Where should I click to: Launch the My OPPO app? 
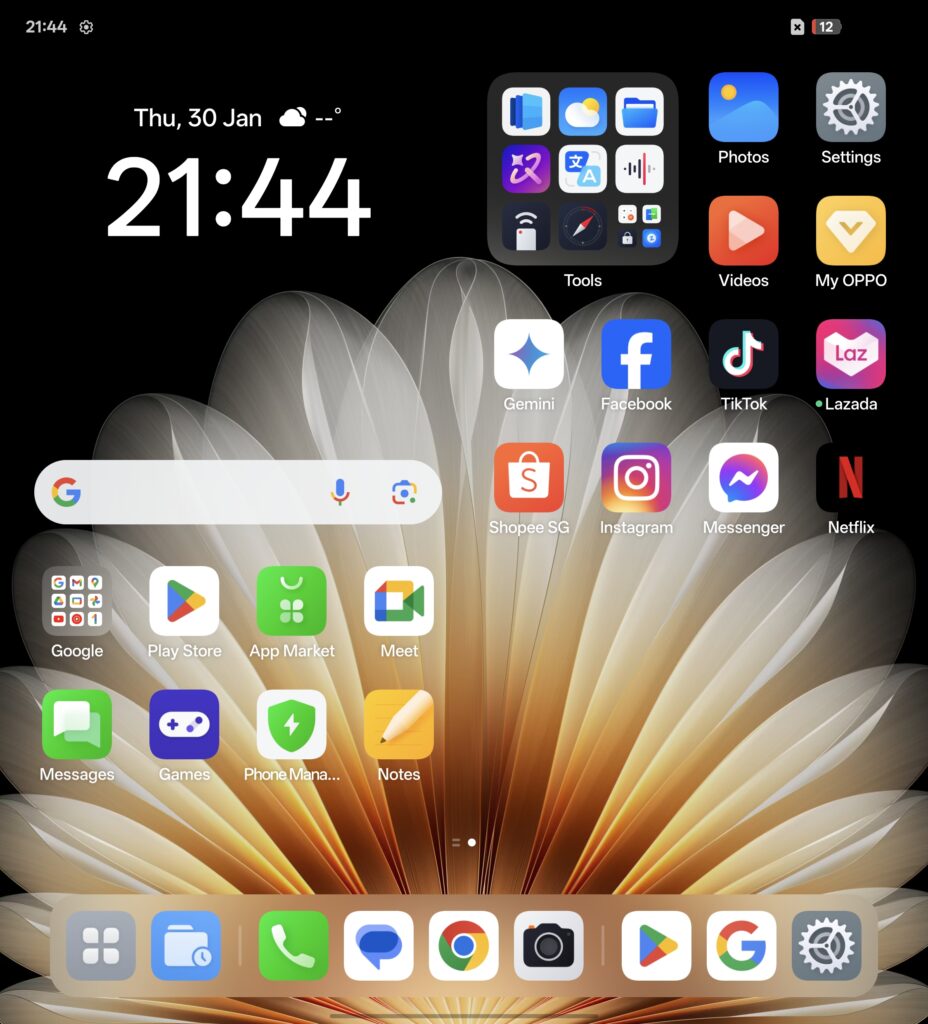pyautogui.click(x=850, y=231)
